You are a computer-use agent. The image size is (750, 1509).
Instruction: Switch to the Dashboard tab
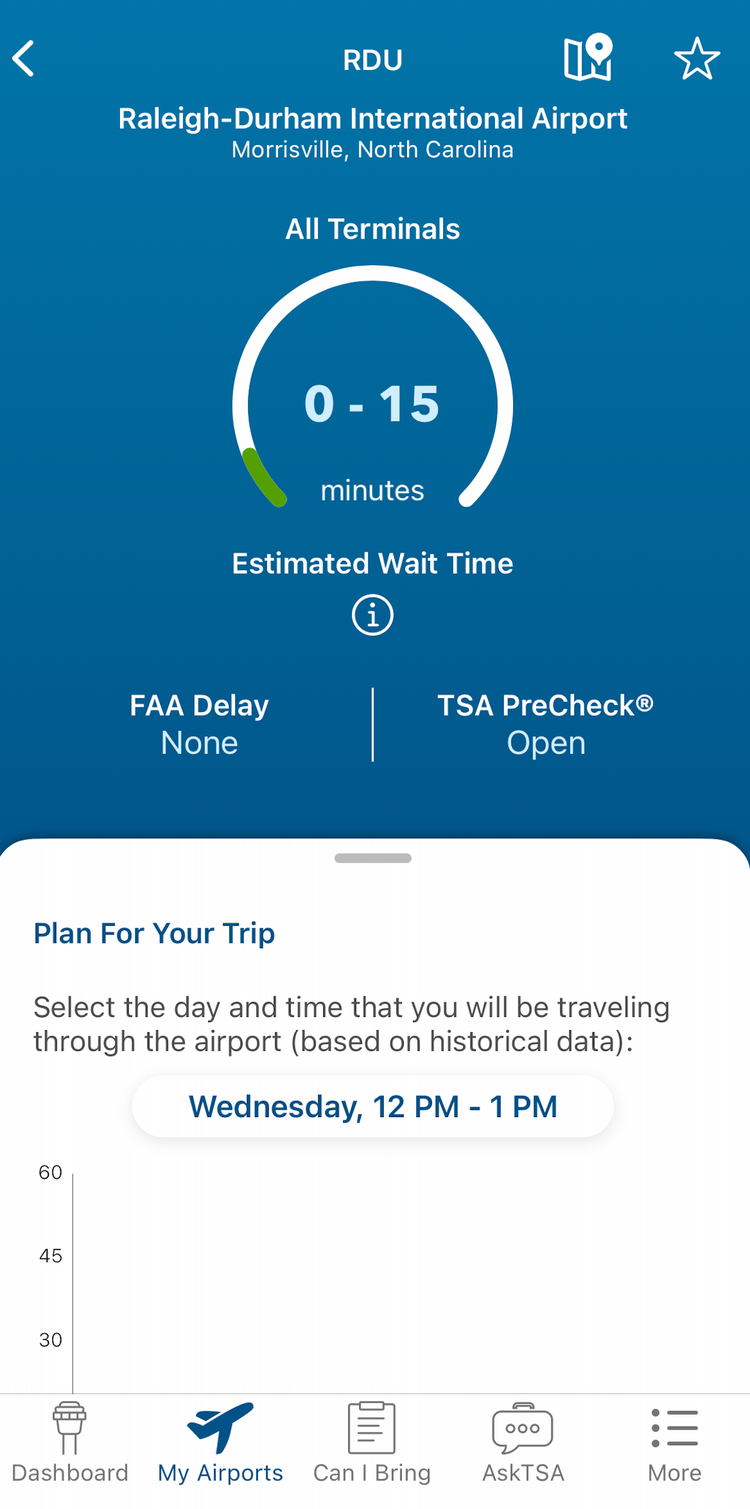[69, 1443]
